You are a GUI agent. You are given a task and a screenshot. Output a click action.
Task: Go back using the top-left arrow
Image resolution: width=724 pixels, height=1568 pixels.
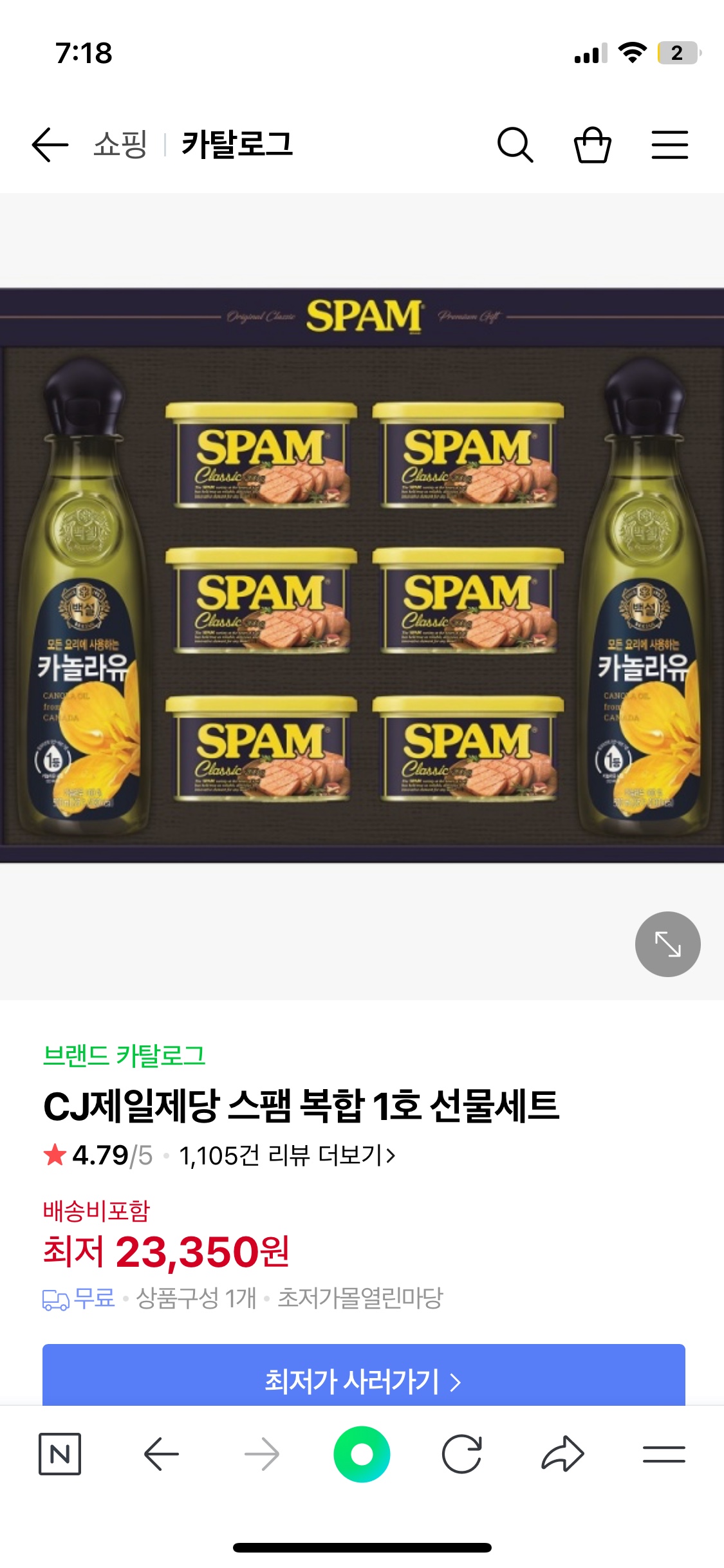click(x=50, y=145)
